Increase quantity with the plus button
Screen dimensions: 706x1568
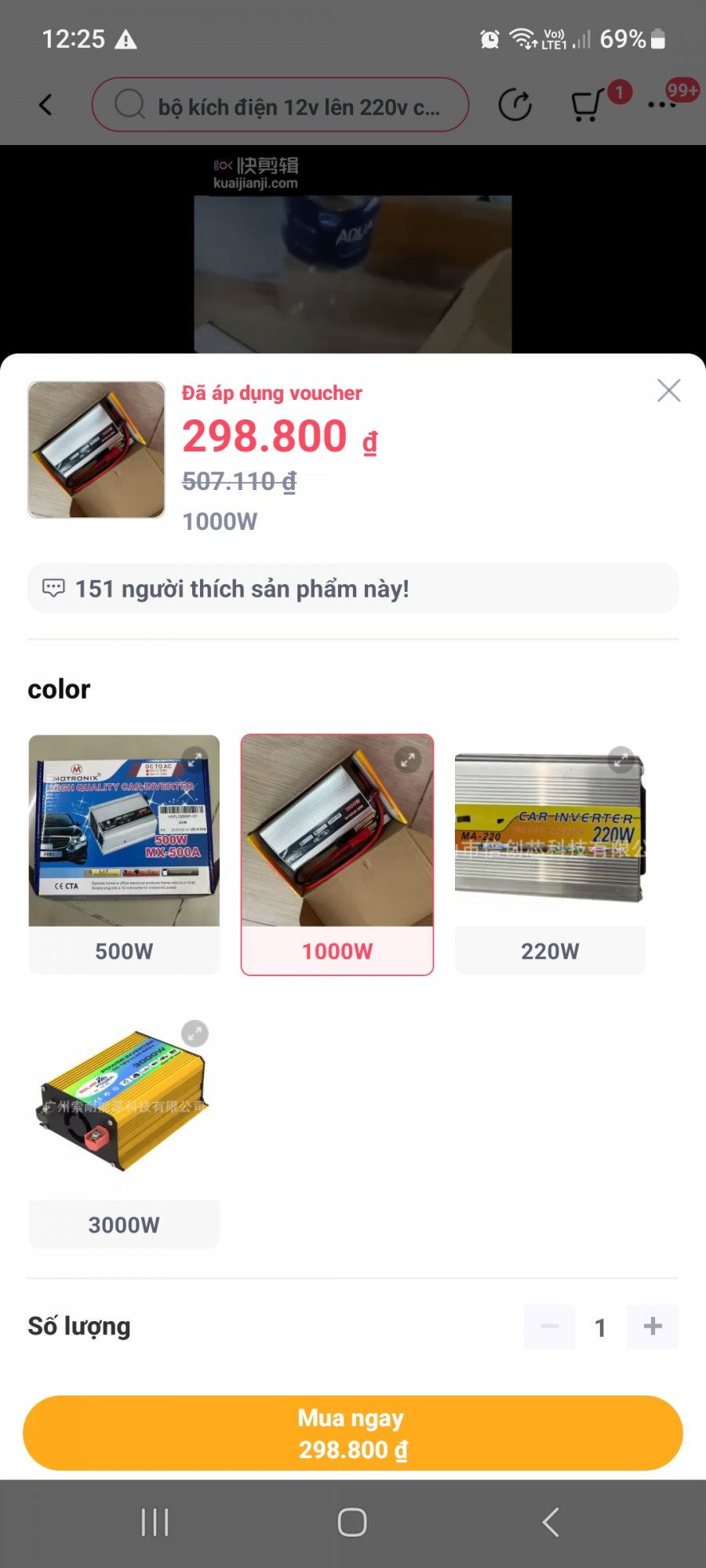coord(653,1327)
